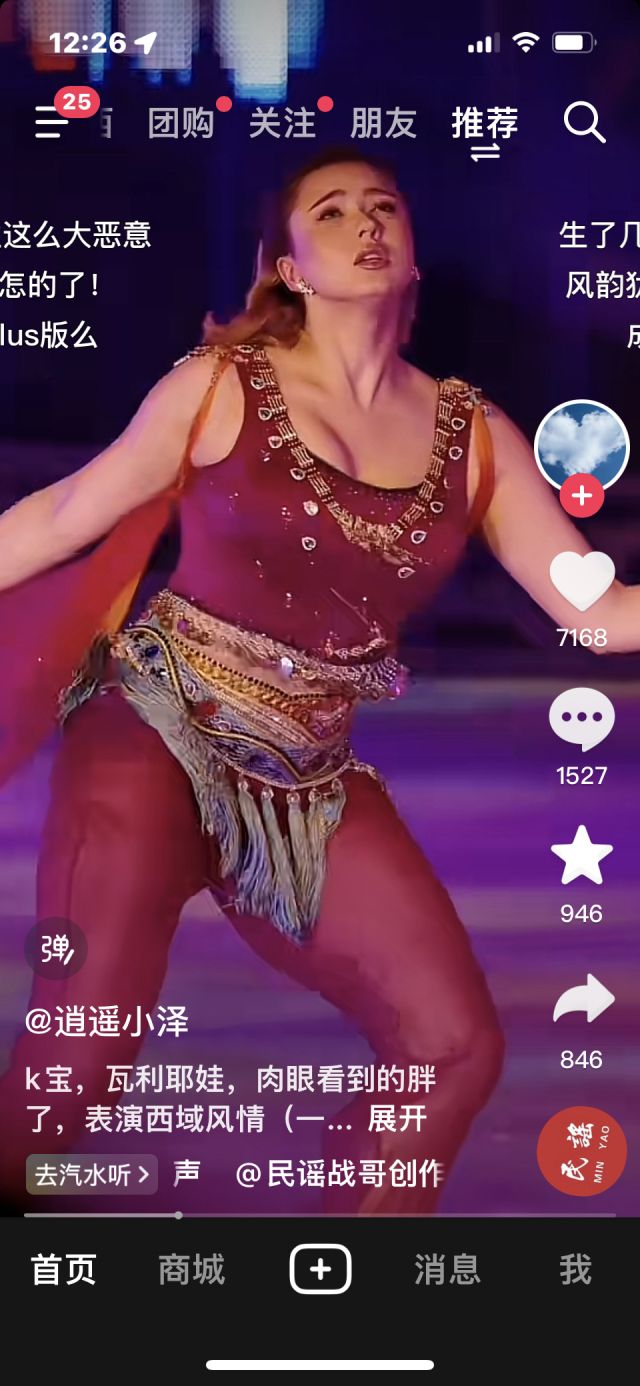Create a new post with plus button
Screen dimensions: 640x1386
pos(320,1270)
